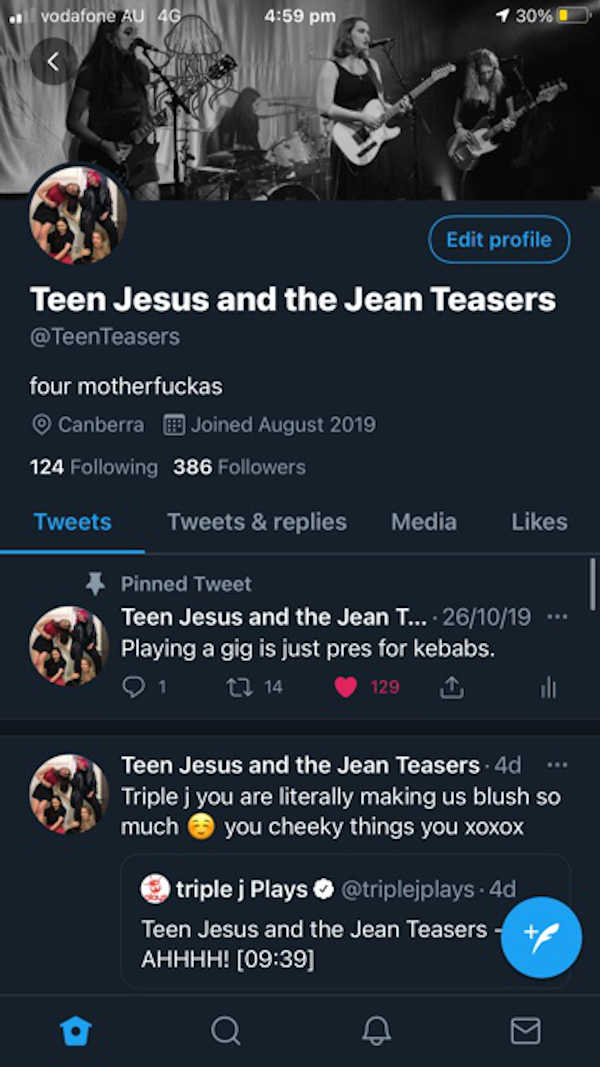View the 386 Followers list
This screenshot has width=600, height=1067.
(239, 467)
